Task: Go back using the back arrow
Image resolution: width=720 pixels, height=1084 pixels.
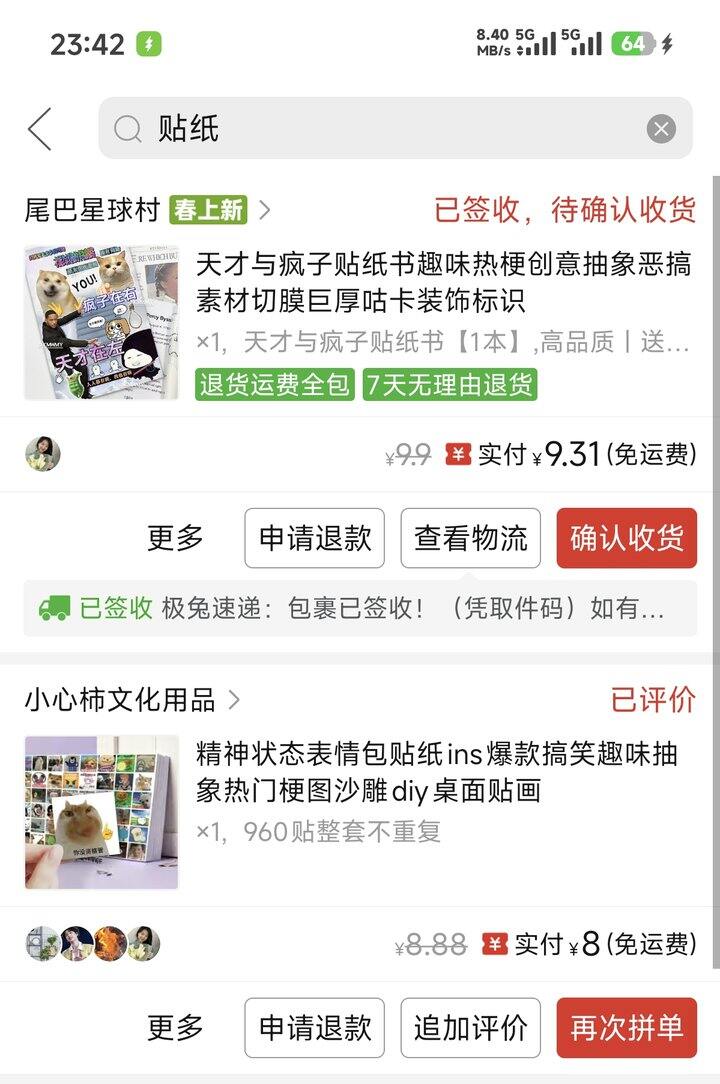Action: [x=39, y=129]
